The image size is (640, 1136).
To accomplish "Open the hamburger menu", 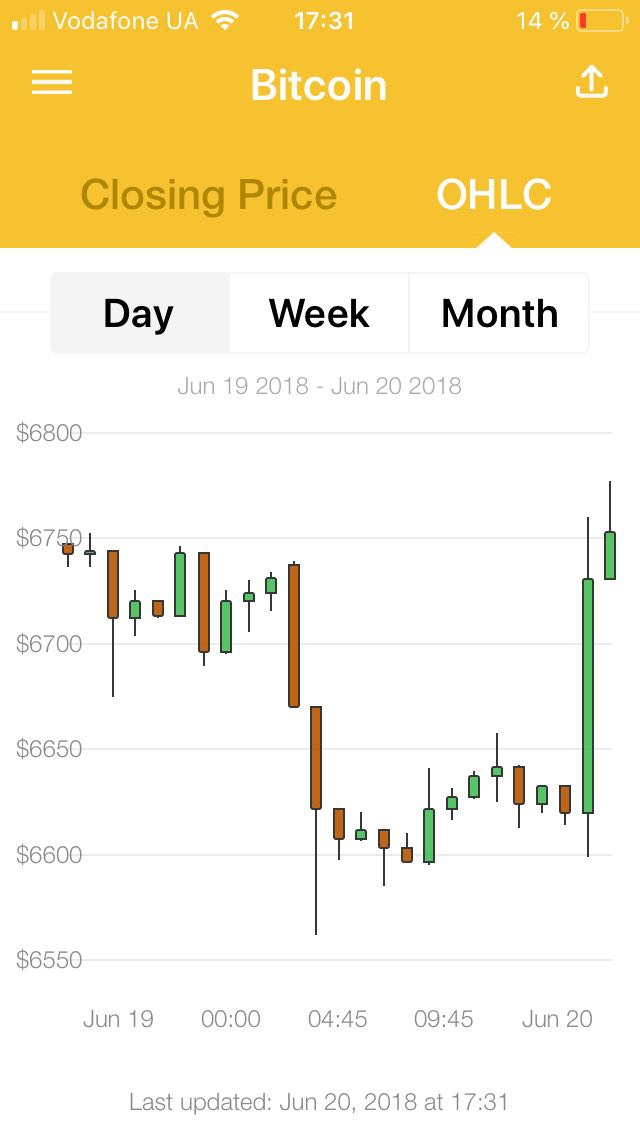I will coord(51,82).
